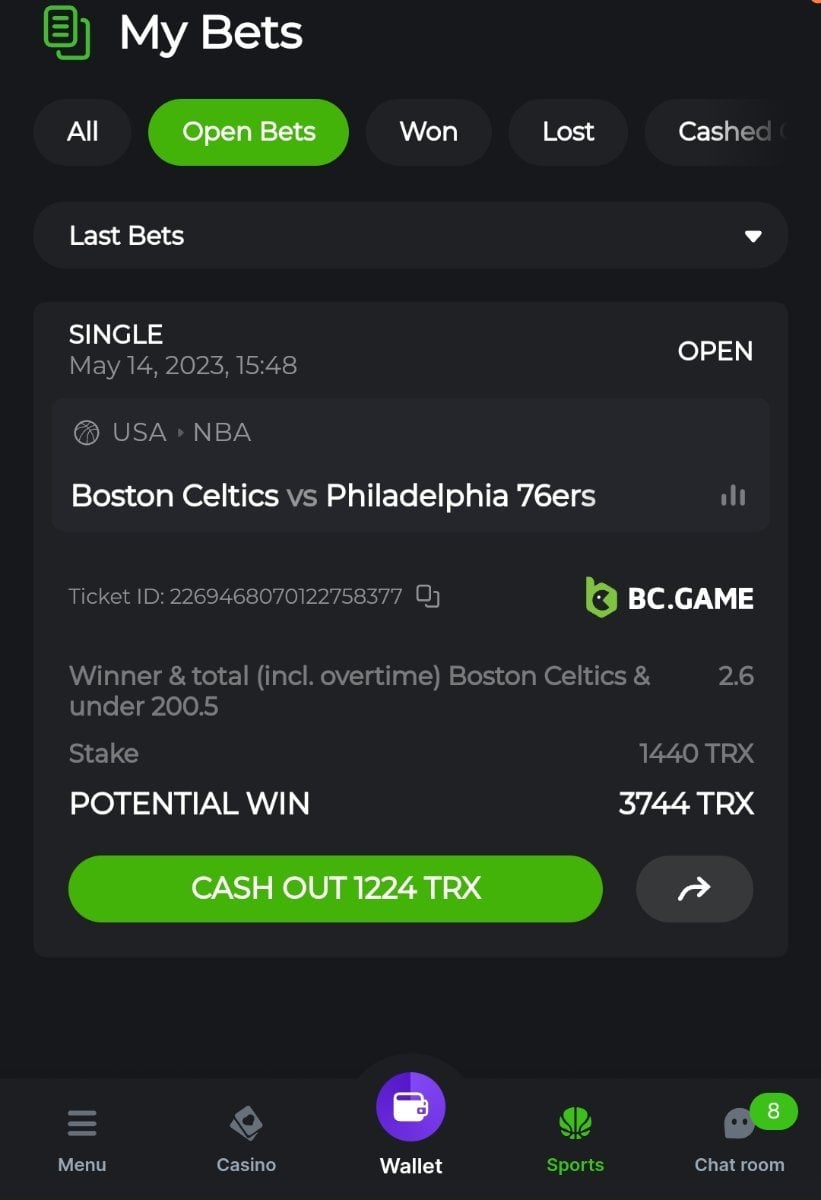
Task: Copy the ticket ID
Action: (428, 596)
